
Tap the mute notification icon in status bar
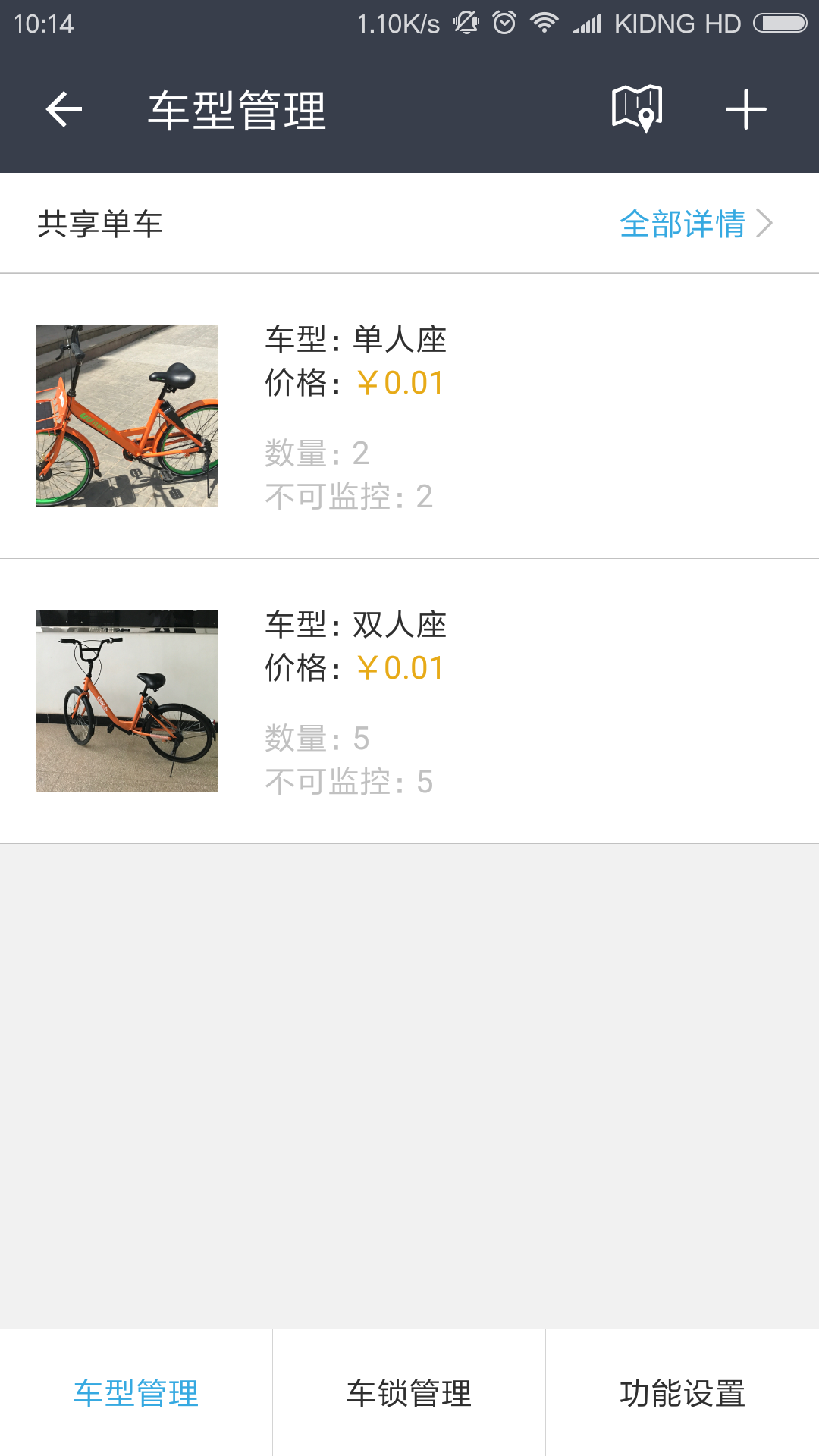tap(465, 23)
